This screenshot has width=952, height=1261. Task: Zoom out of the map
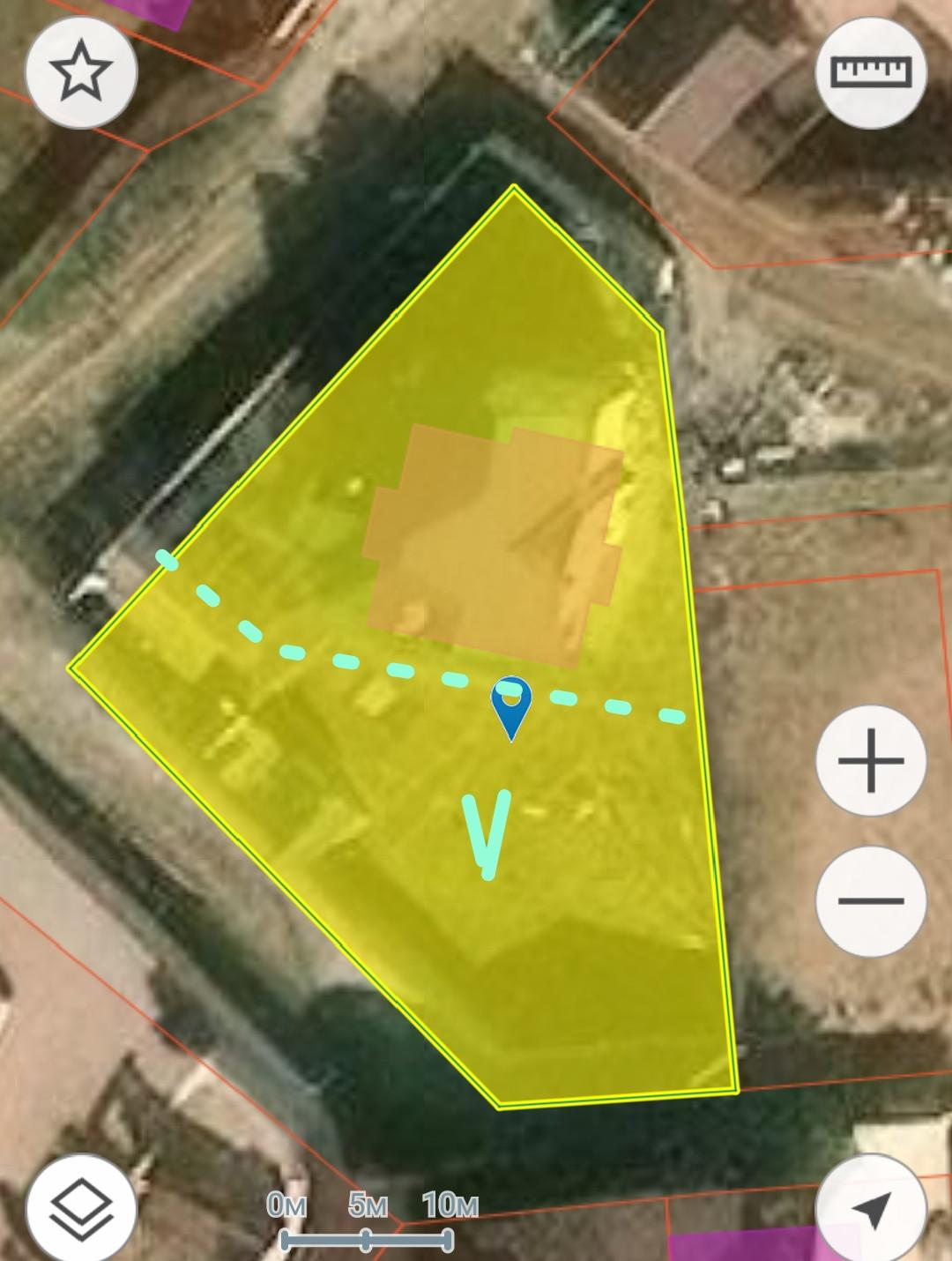pyautogui.click(x=871, y=900)
